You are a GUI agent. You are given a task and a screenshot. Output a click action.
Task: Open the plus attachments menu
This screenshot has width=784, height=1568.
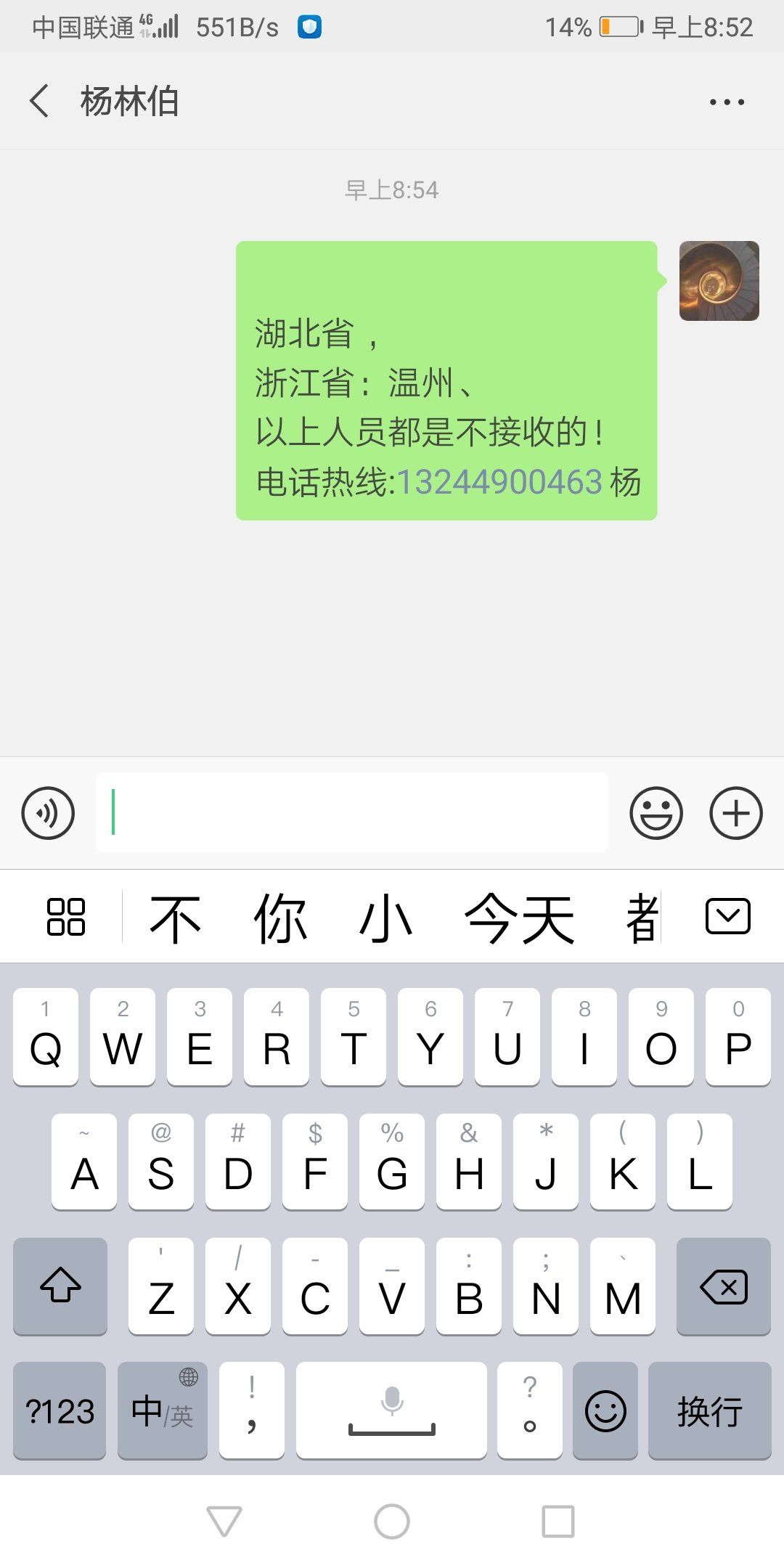736,813
